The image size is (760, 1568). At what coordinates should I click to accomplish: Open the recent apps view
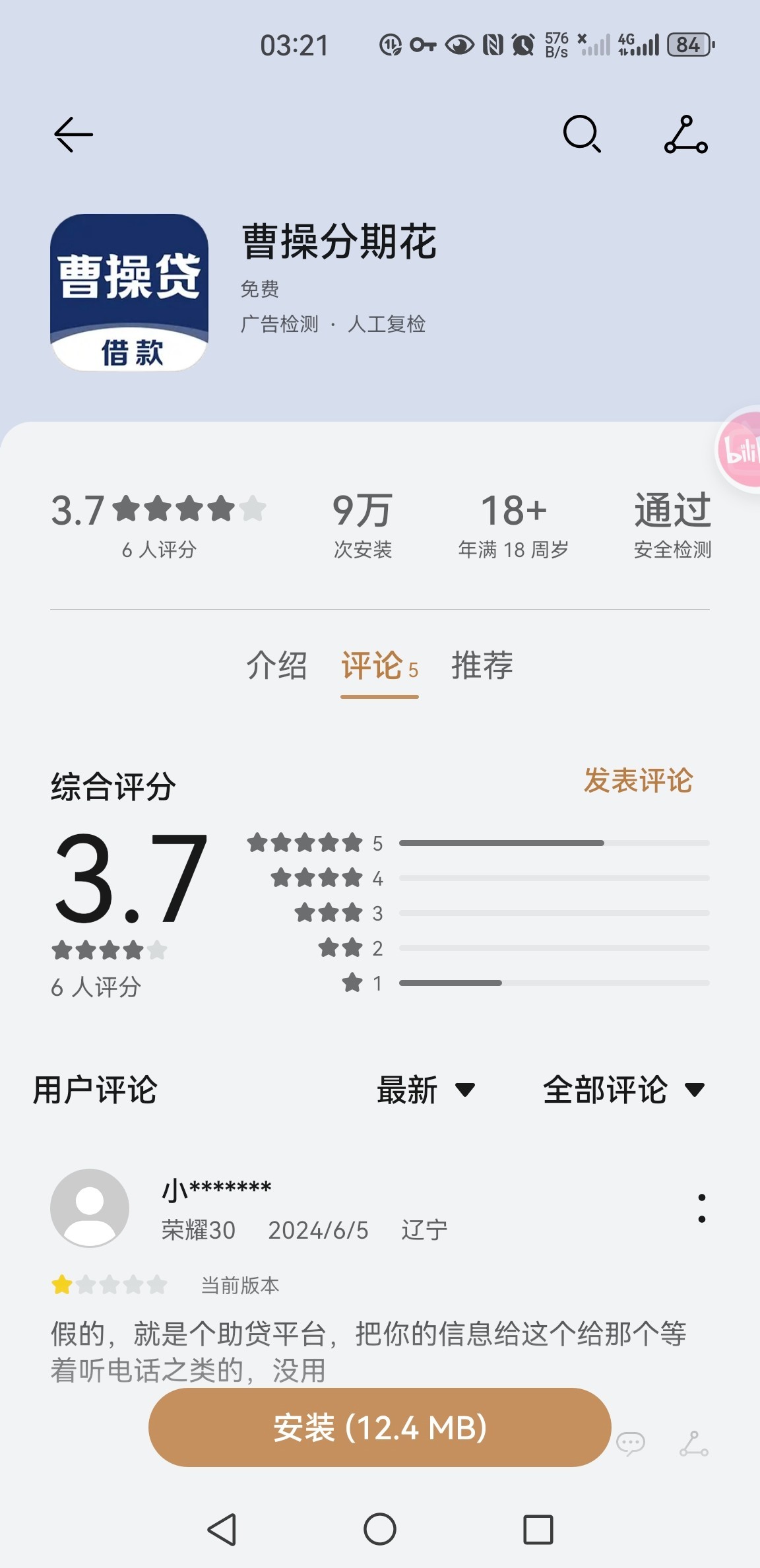point(538,1529)
